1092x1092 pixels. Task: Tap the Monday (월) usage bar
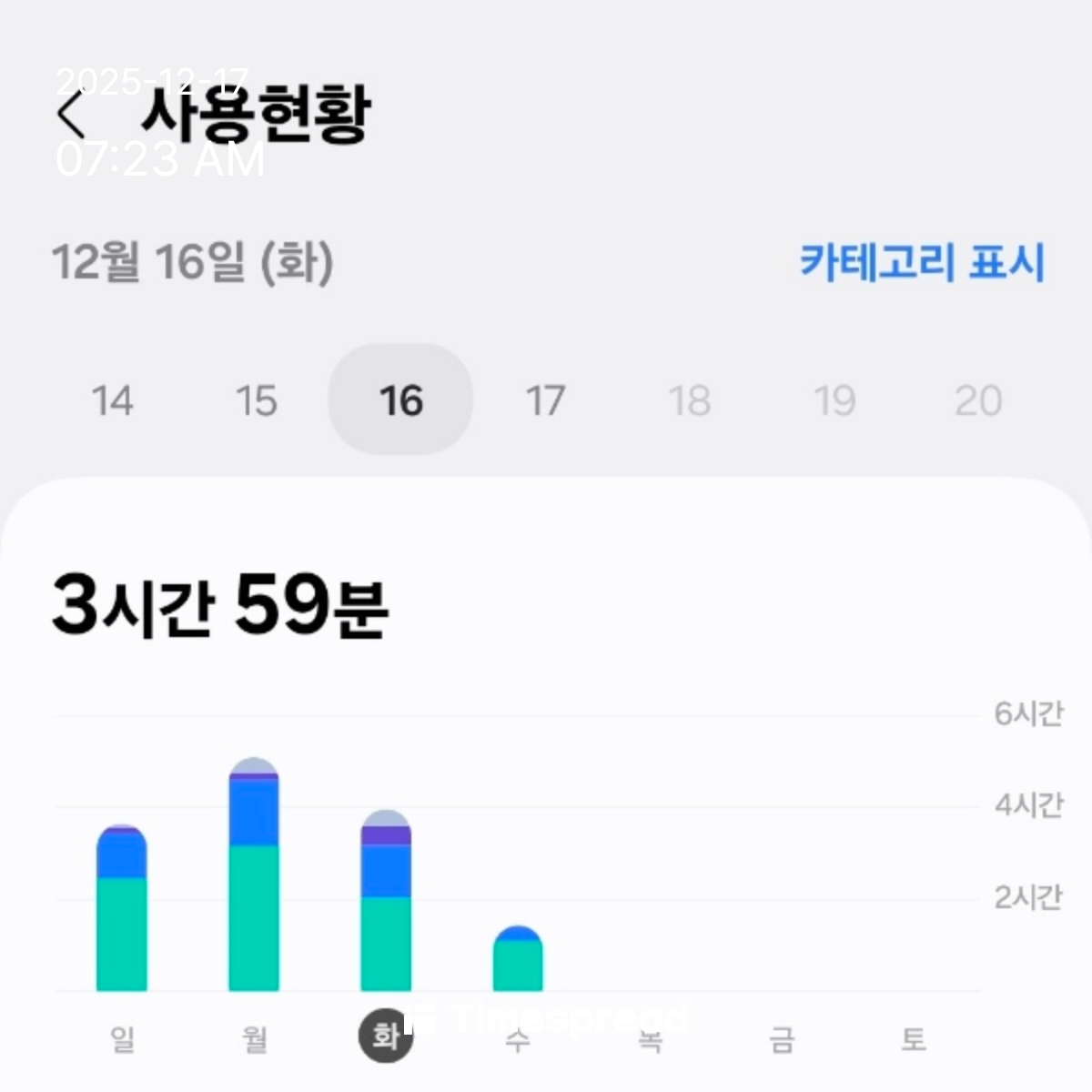(x=254, y=878)
